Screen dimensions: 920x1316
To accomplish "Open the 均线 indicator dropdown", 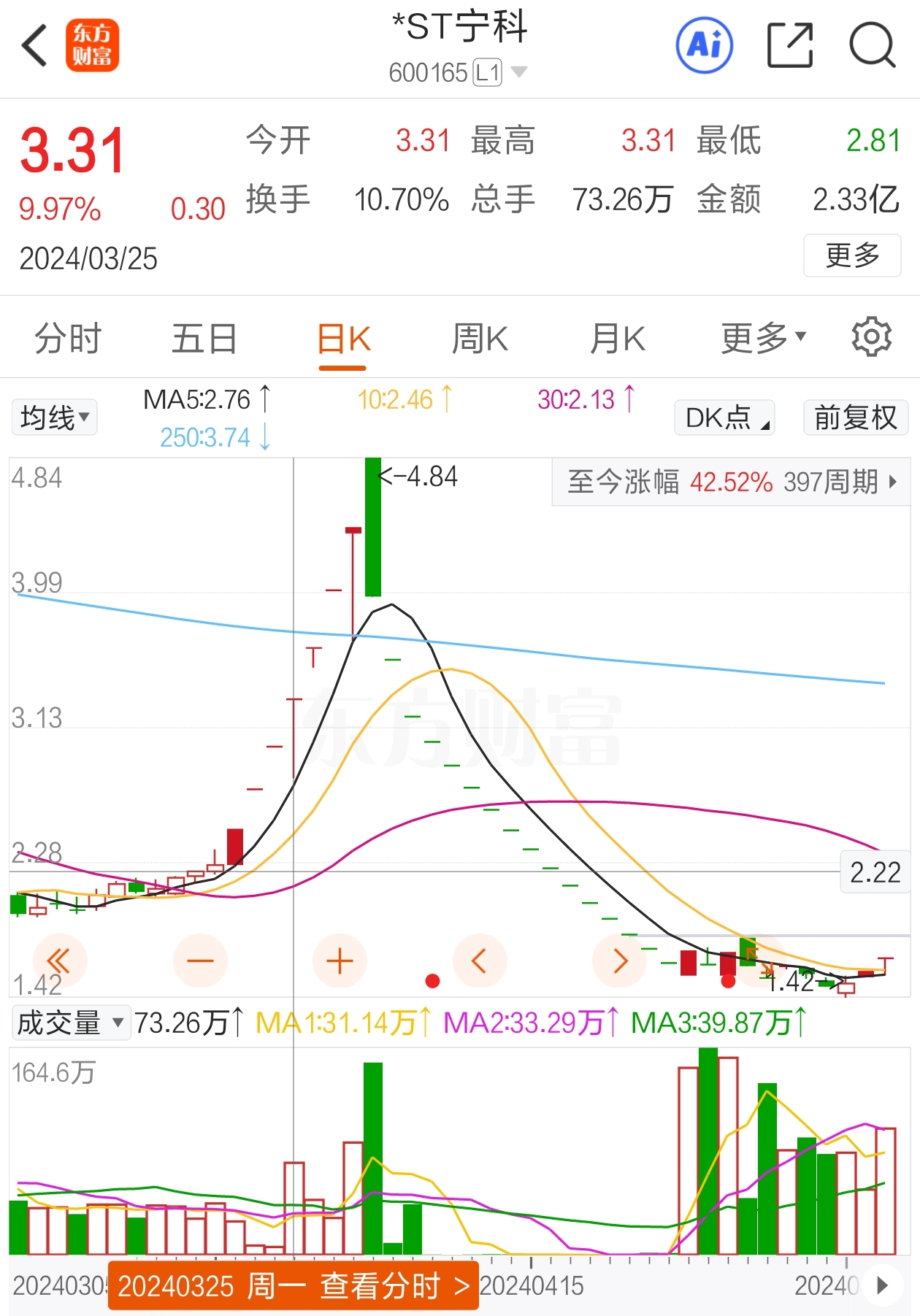I will (x=55, y=417).
